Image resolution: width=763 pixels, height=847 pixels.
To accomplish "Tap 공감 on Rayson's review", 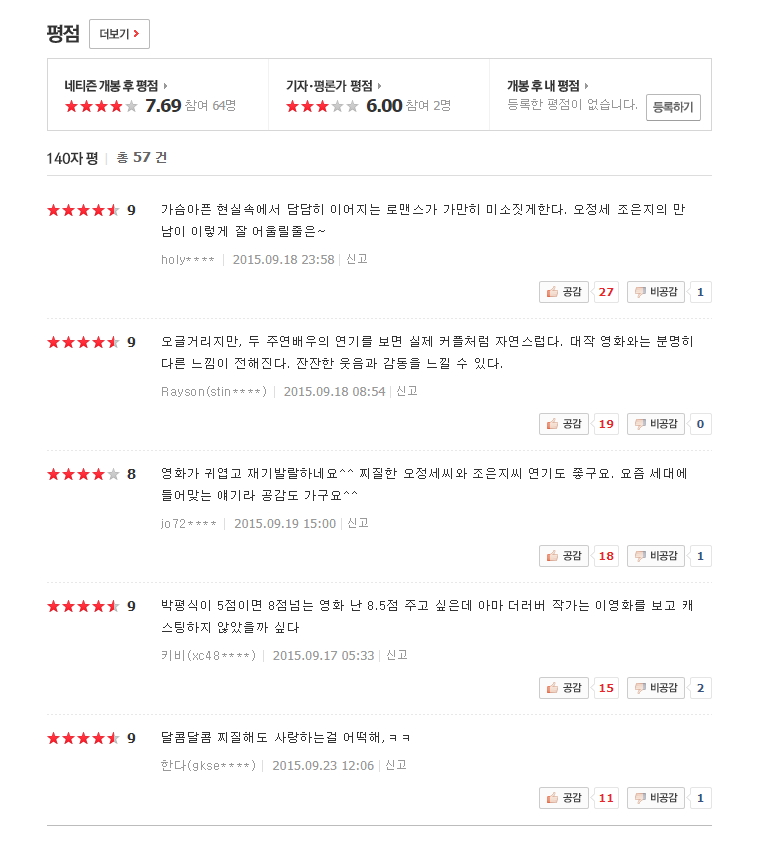I will coord(564,424).
